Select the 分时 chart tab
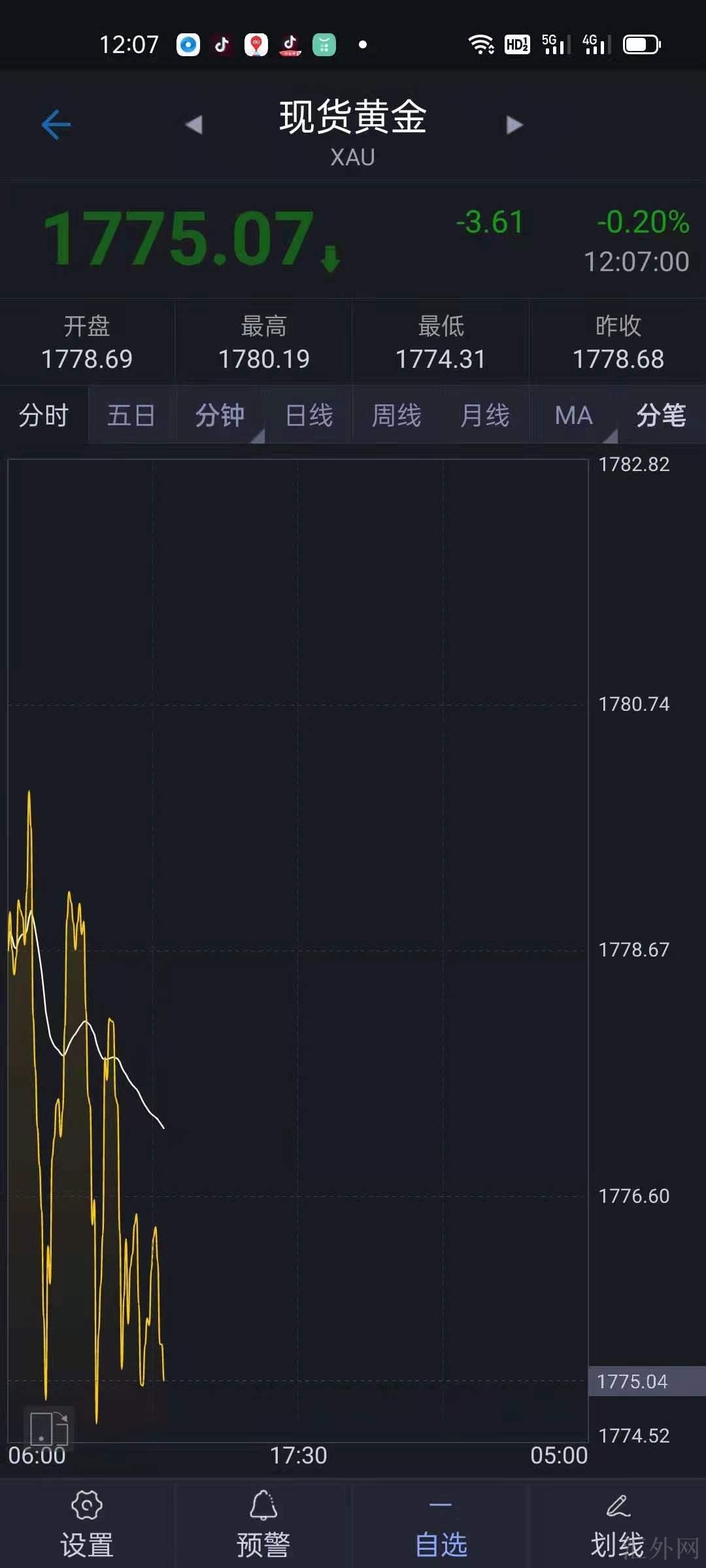 pos(44,416)
